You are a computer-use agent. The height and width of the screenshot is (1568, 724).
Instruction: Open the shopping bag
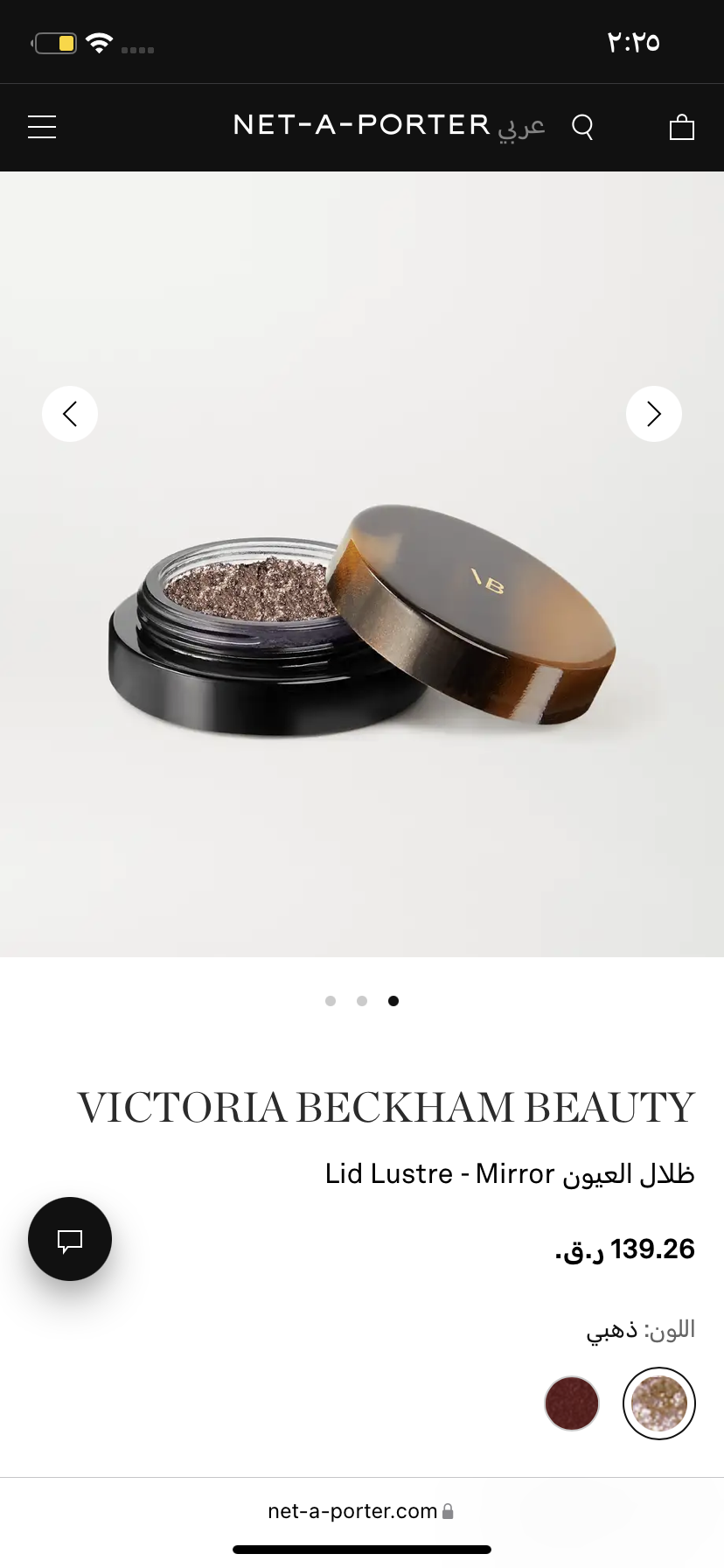tap(681, 128)
